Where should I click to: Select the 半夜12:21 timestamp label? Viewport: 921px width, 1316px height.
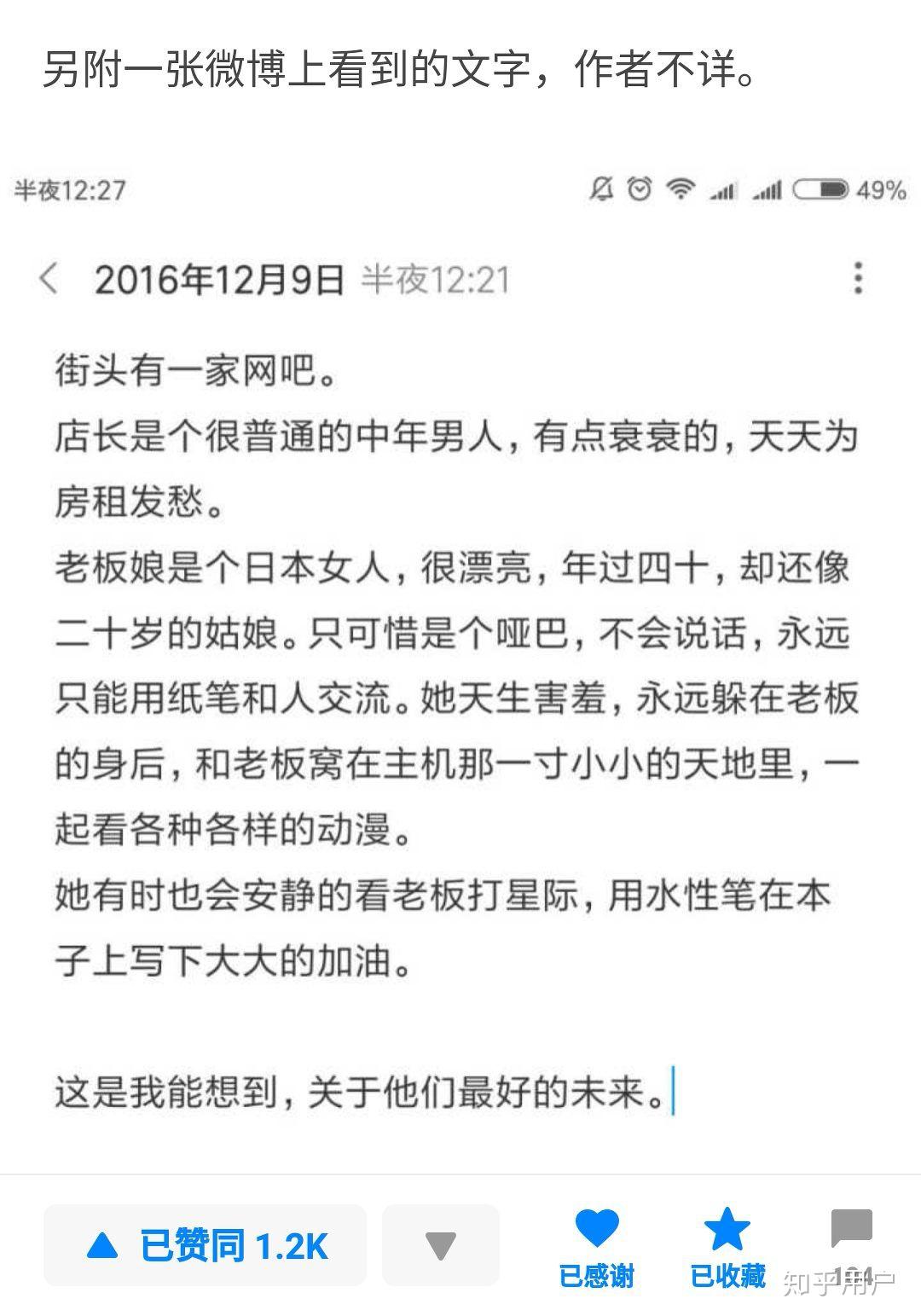click(x=437, y=278)
